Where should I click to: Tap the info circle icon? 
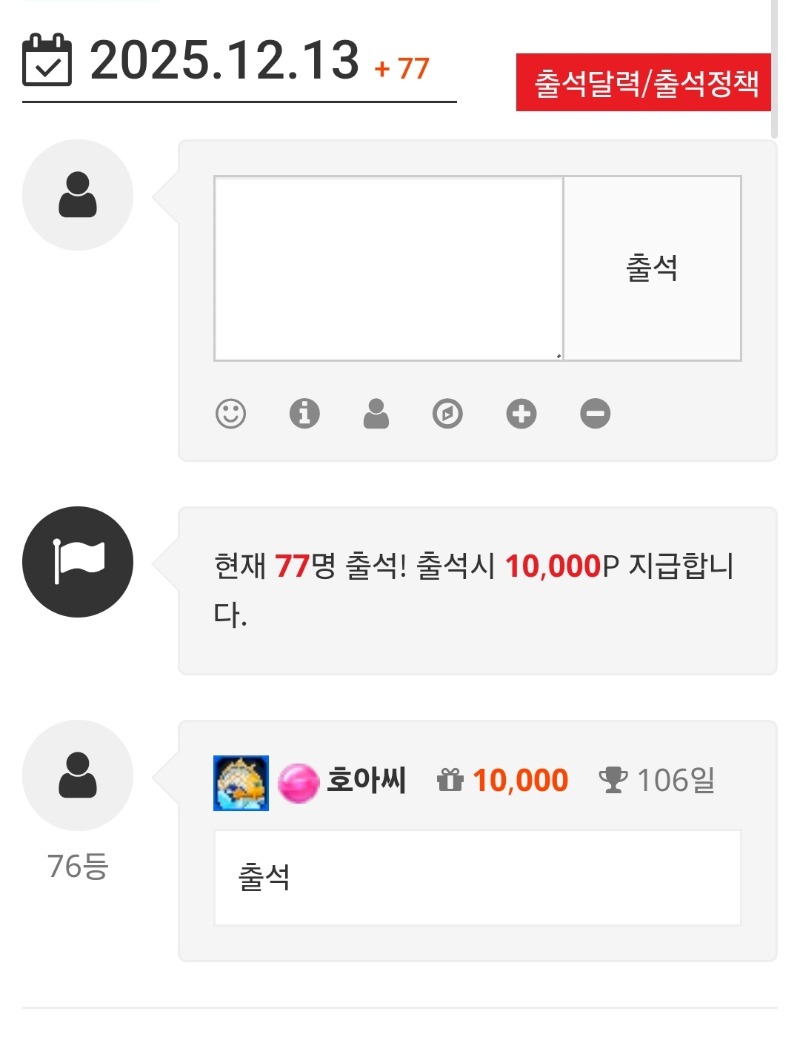pyautogui.click(x=304, y=413)
